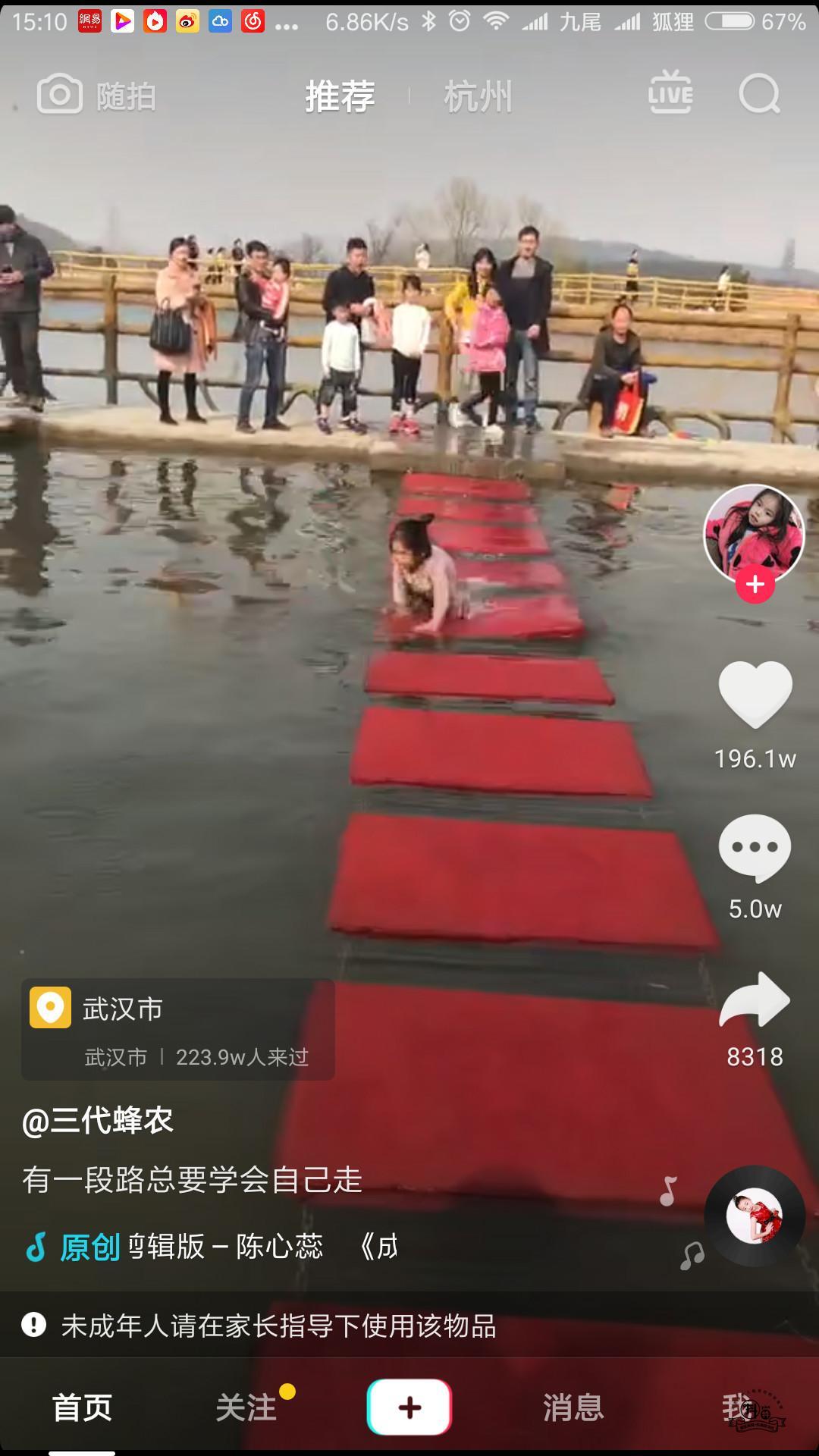
Task: Switch to the 关注 tab
Action: 246,1407
